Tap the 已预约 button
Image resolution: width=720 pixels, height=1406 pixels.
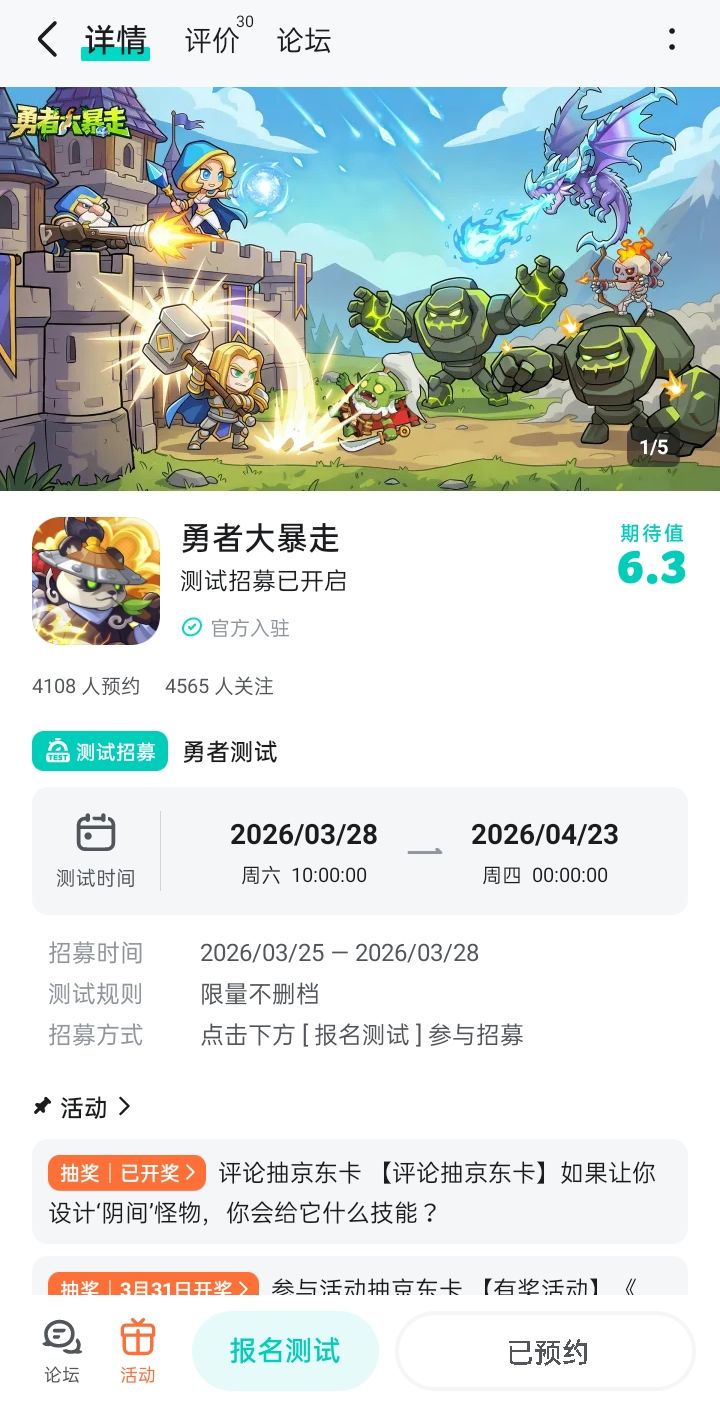point(544,1350)
